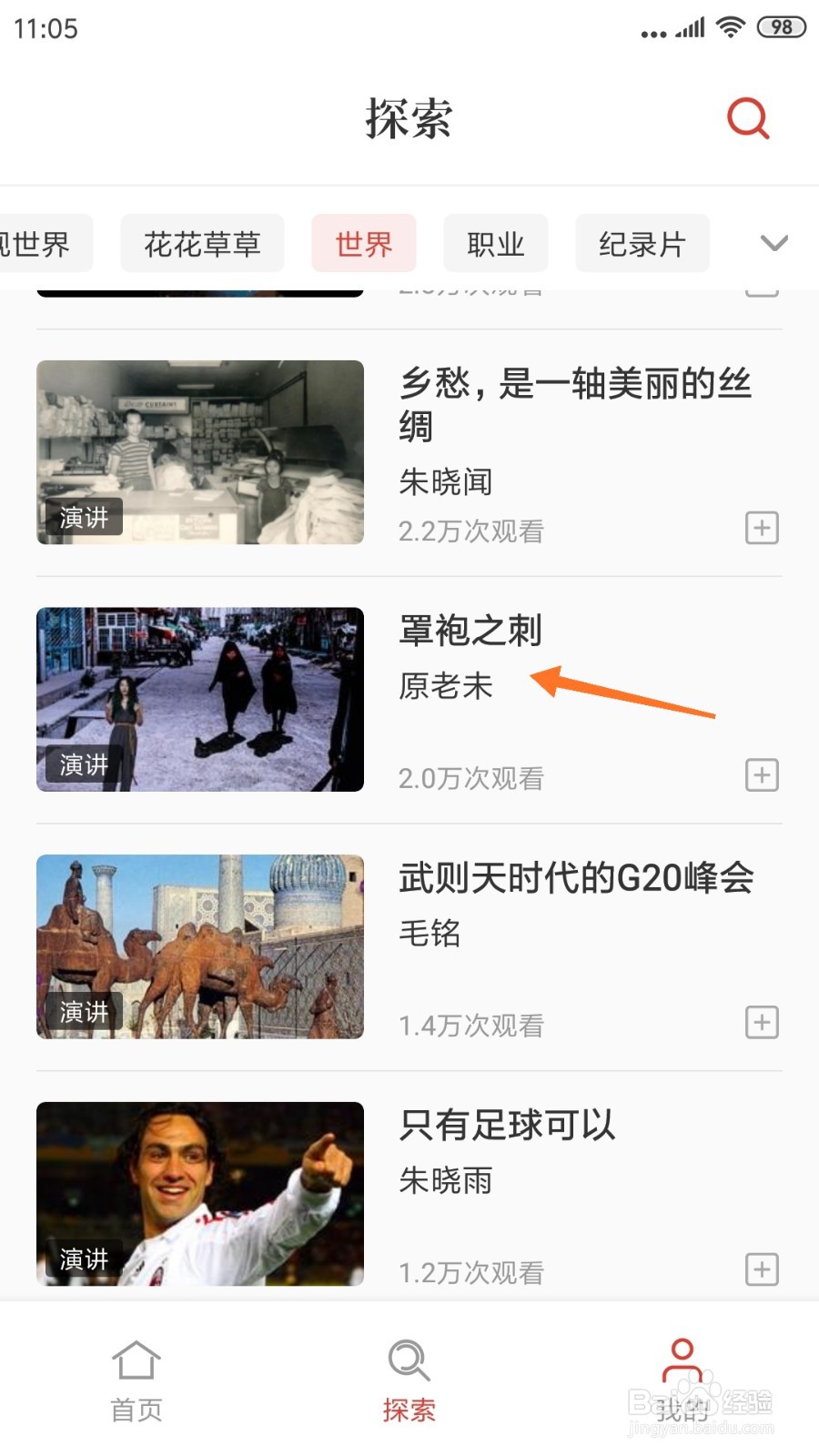Switch to the 我的 tab
Screen dimensions: 819x1456
[682, 1381]
